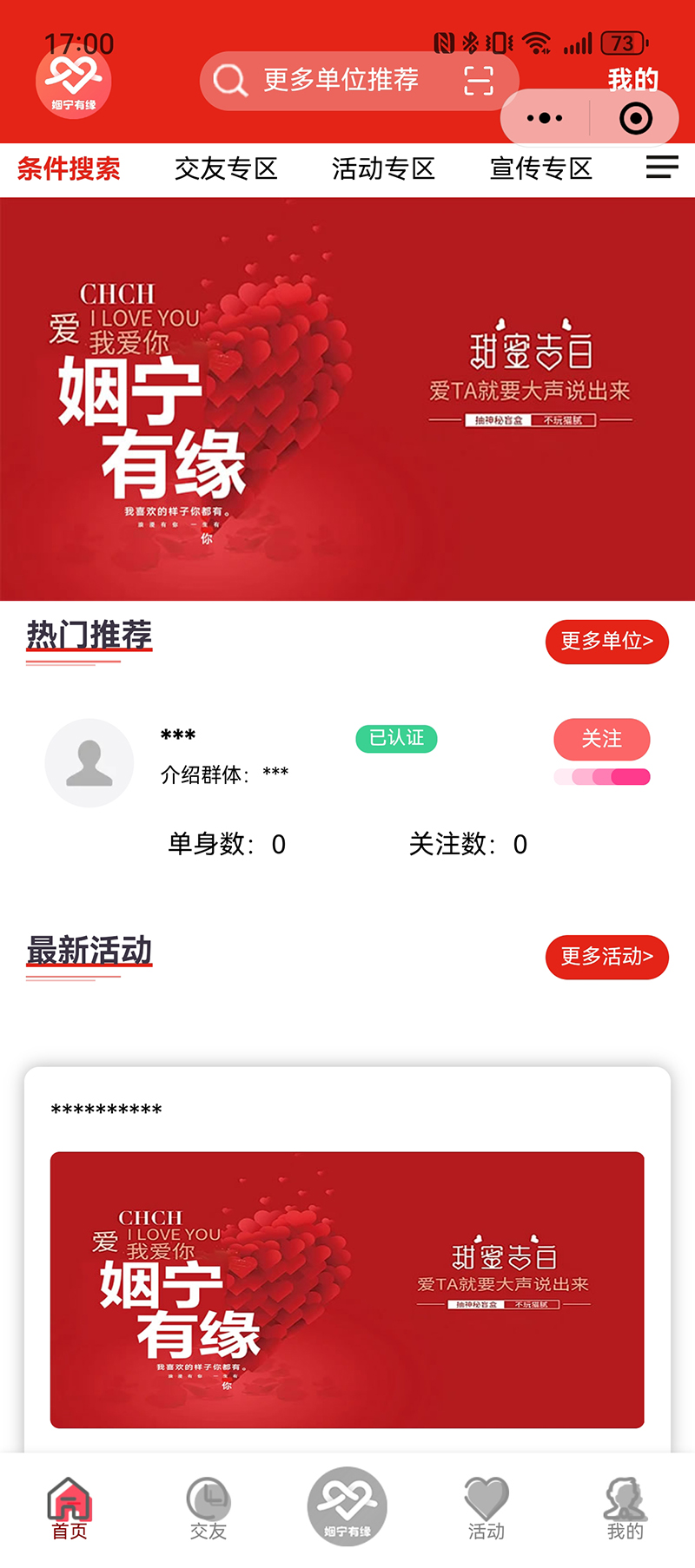The image size is (695, 1568).
Task: Open the latest activity card
Action: 347,1288
